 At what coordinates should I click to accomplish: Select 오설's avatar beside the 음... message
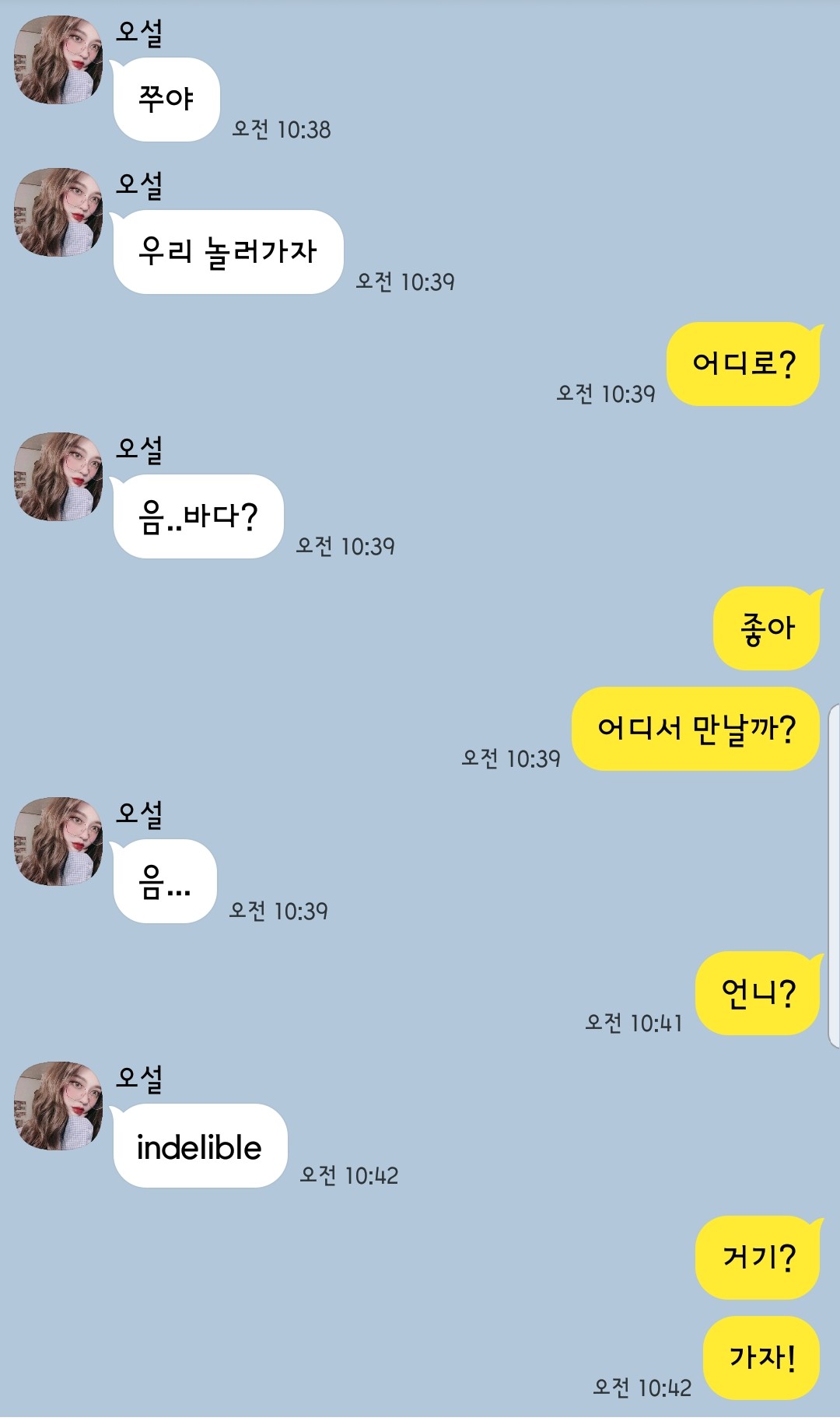tap(58, 842)
